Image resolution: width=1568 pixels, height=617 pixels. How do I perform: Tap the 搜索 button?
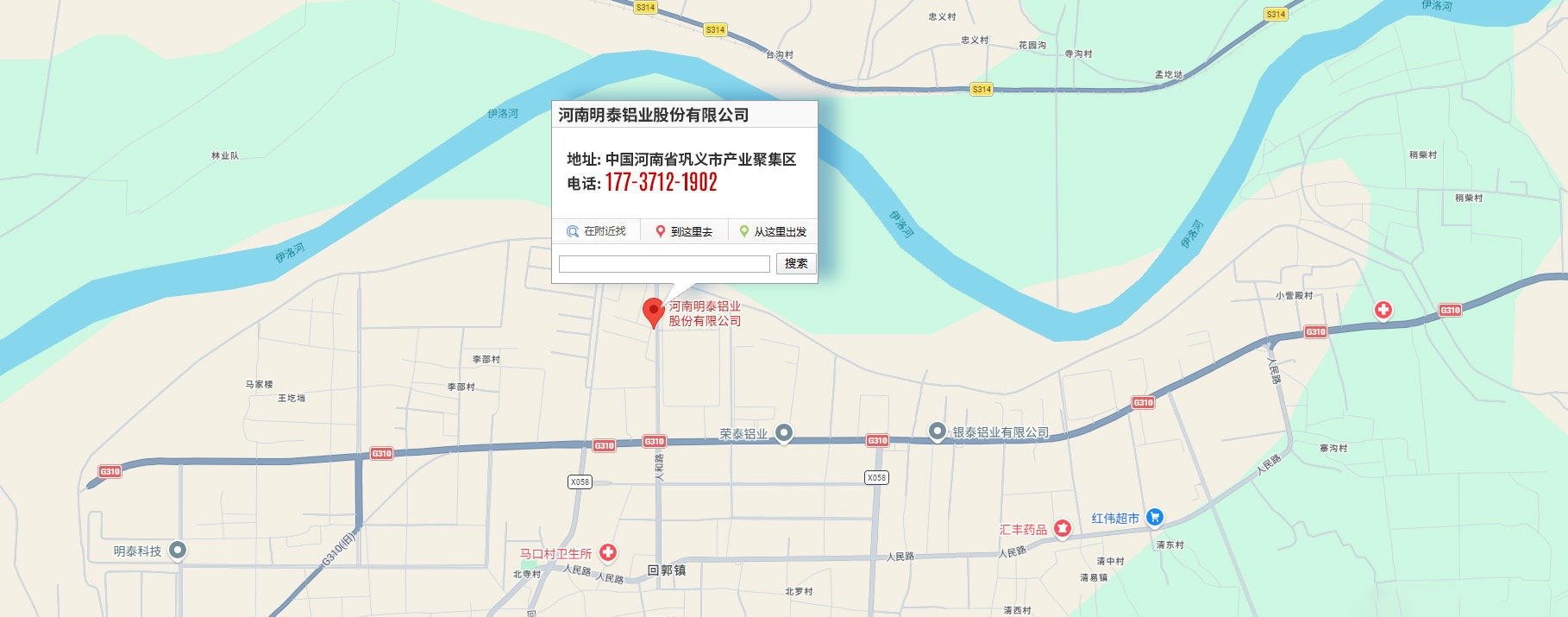796,263
